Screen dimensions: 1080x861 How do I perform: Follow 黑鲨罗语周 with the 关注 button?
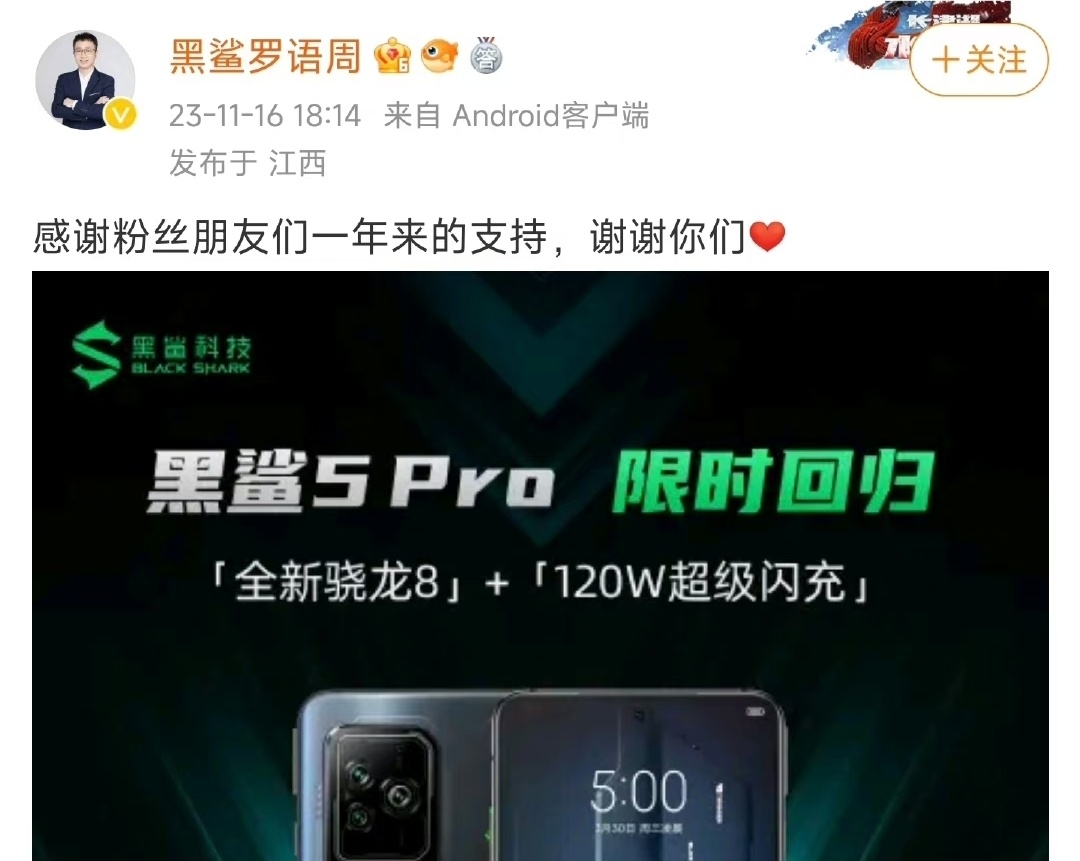[978, 60]
